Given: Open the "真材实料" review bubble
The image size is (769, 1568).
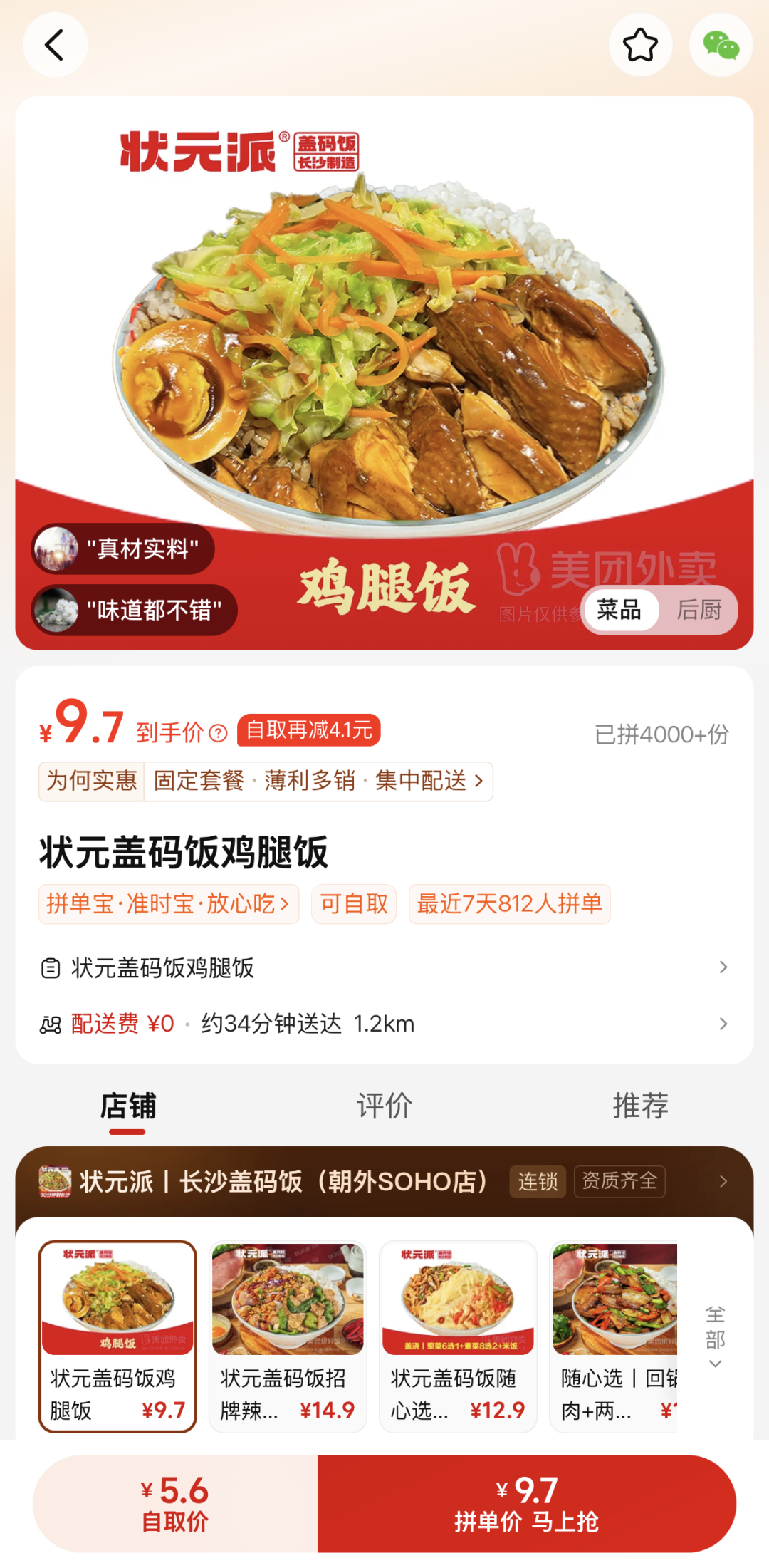Looking at the screenshot, I should [123, 549].
